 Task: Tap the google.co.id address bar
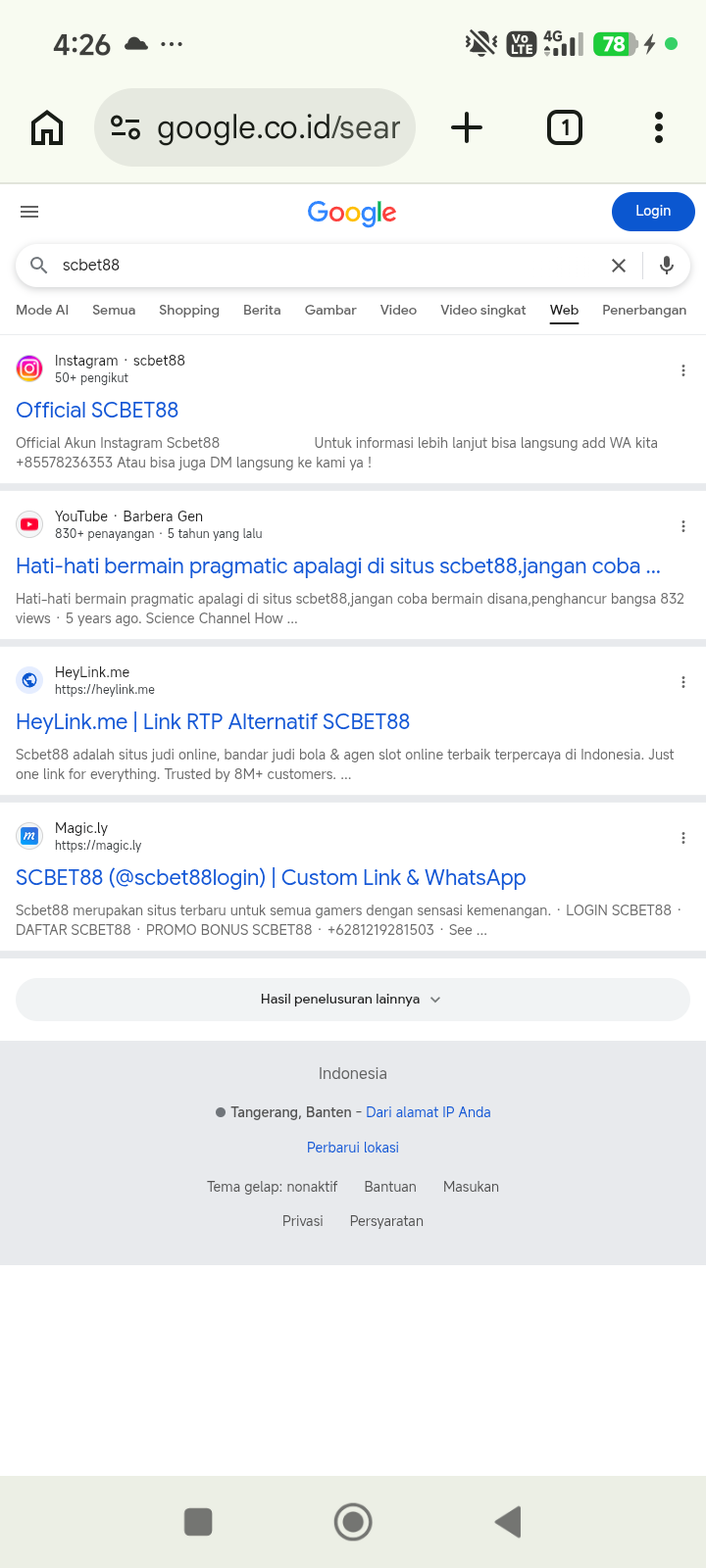point(255,127)
